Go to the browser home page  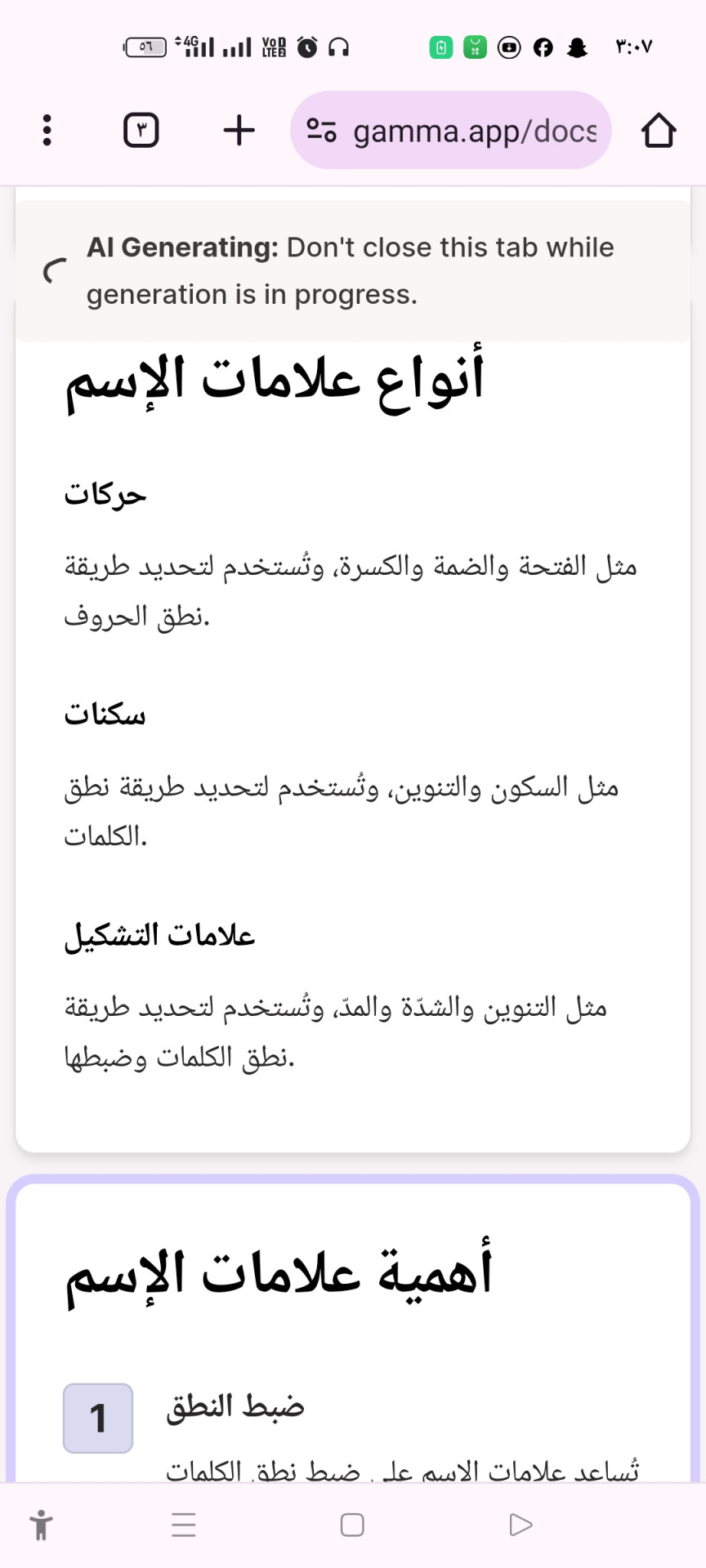[658, 130]
